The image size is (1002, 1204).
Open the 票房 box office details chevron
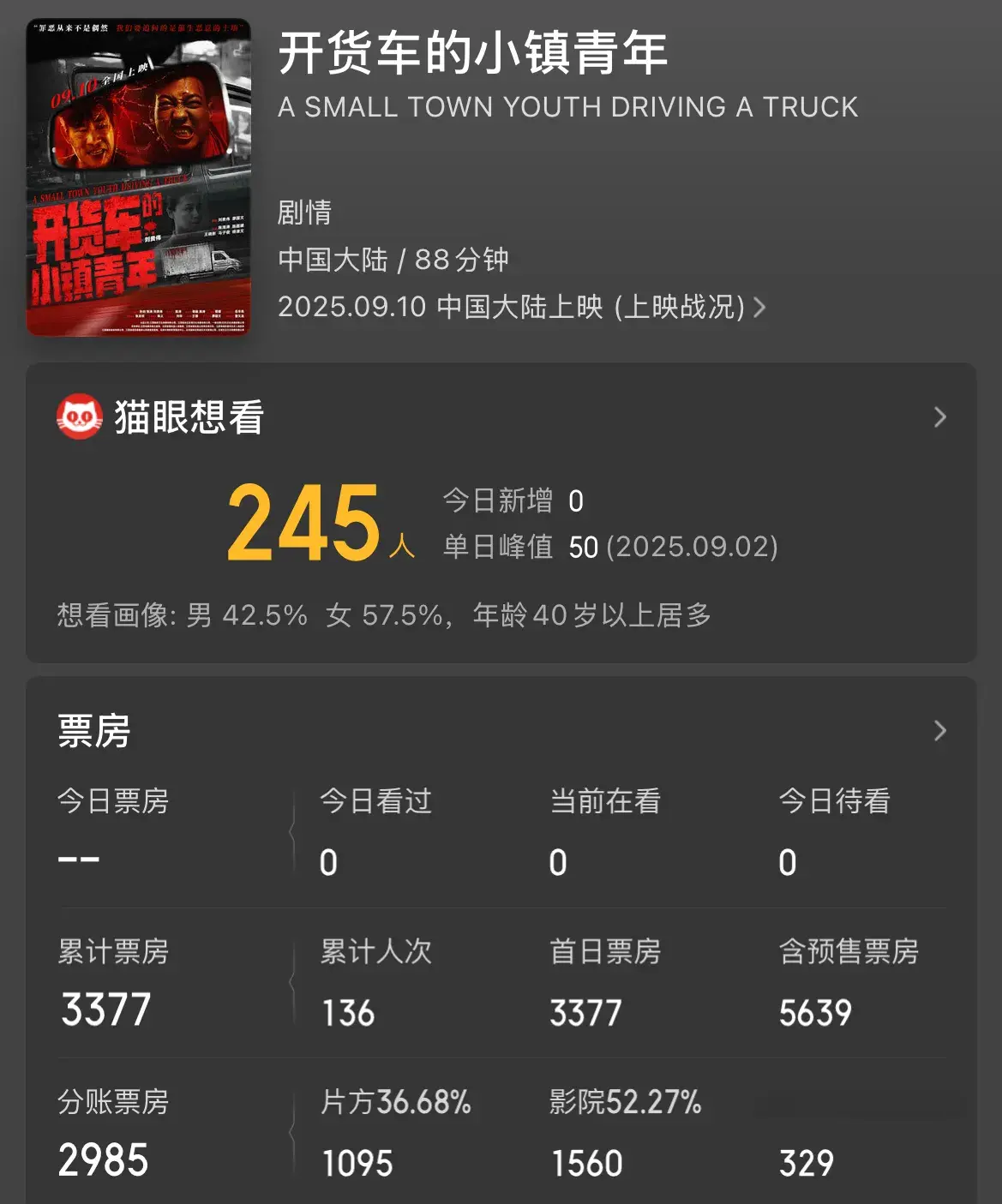pyautogui.click(x=939, y=731)
